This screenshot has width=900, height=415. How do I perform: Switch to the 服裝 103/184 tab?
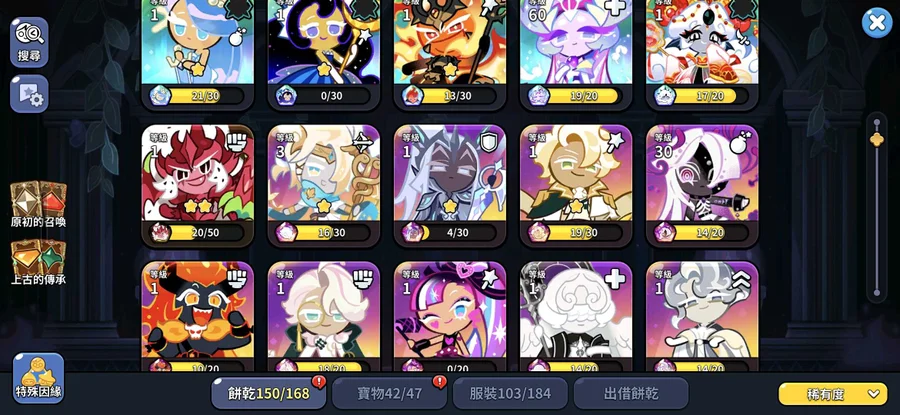510,393
